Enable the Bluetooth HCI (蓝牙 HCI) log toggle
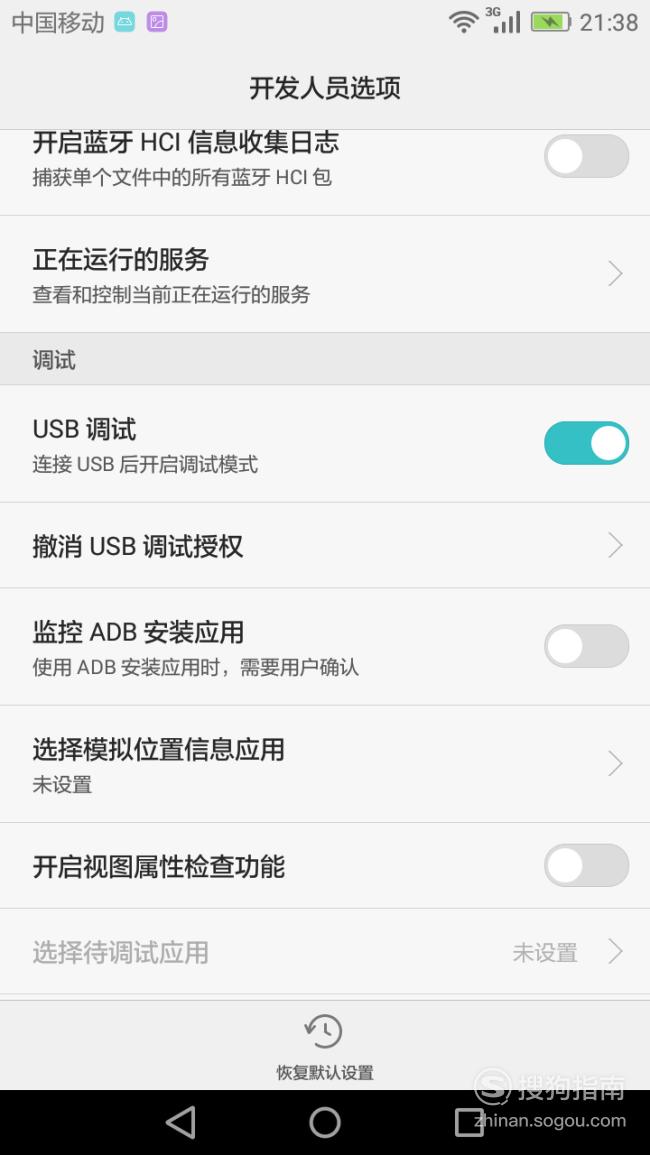This screenshot has height=1155, width=650. click(587, 156)
